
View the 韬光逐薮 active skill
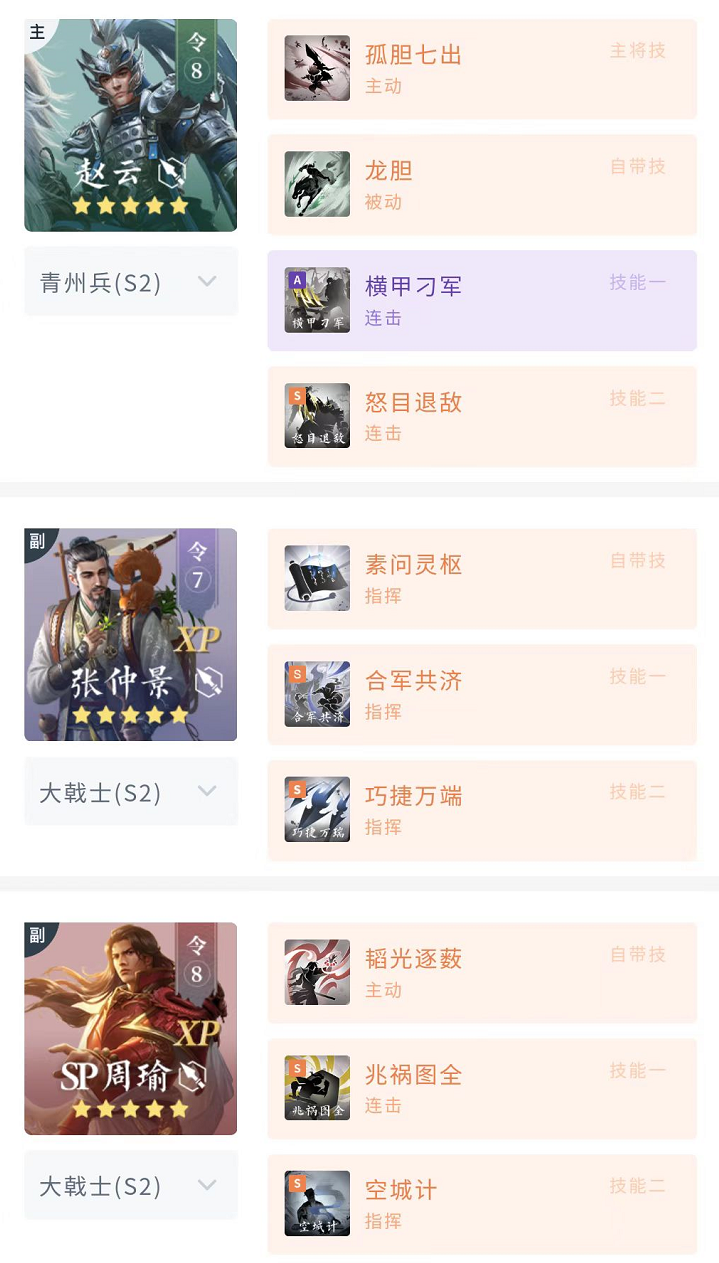[x=482, y=972]
